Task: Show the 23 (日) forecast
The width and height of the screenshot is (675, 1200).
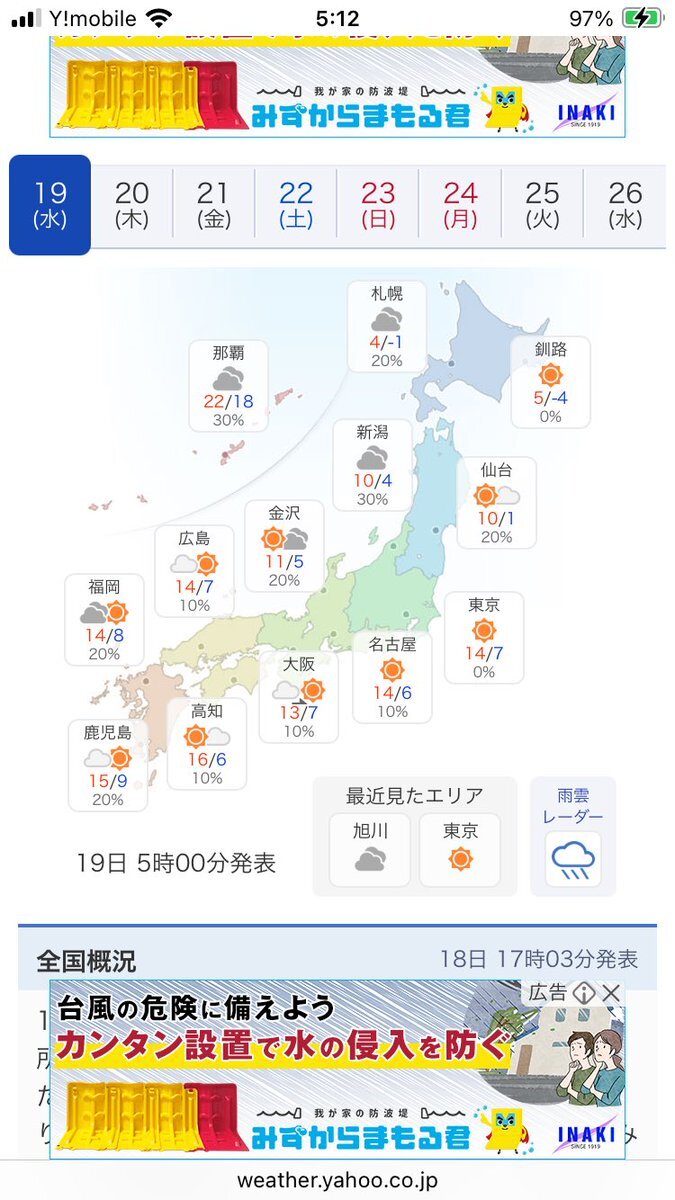Action: pos(378,206)
